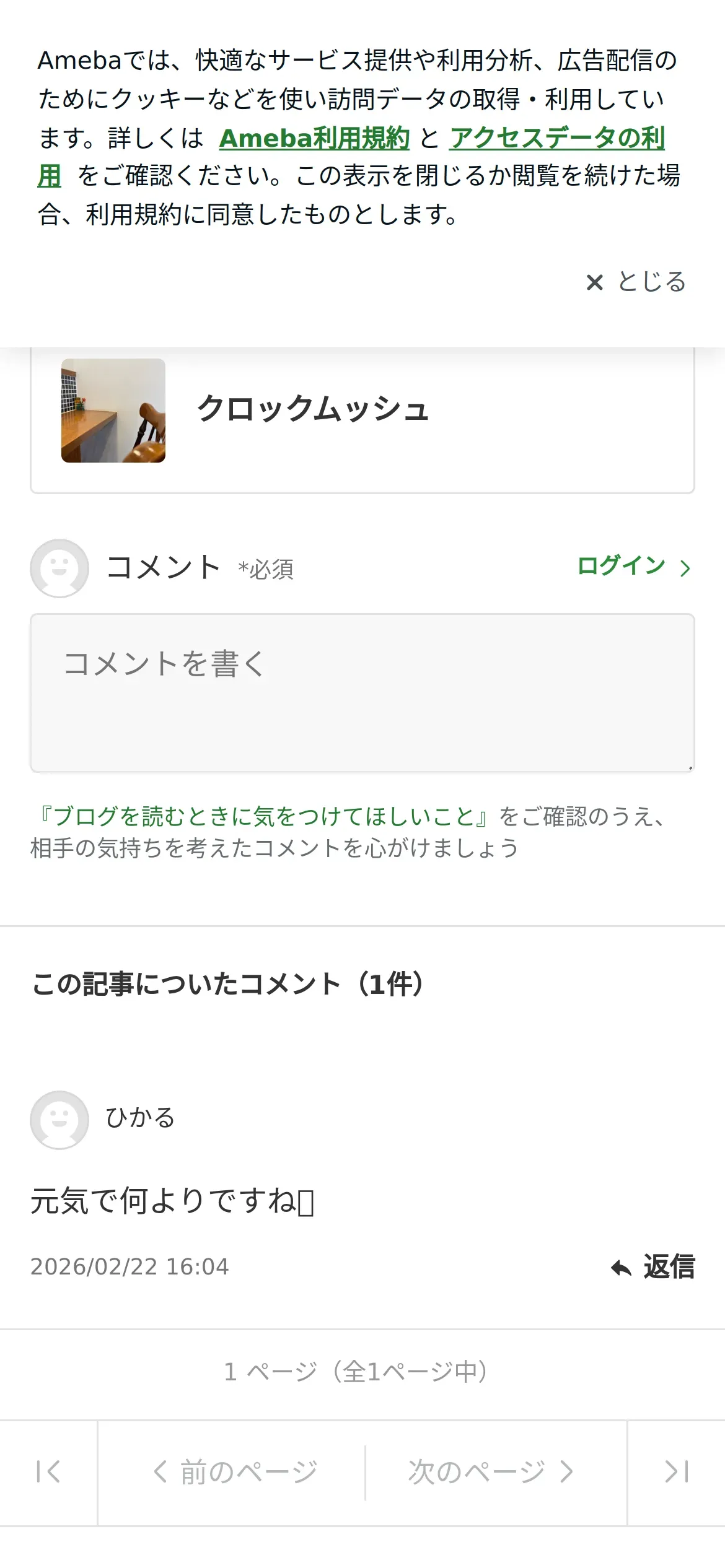
Task: Jump to the first comments page
Action: pos(48,1472)
